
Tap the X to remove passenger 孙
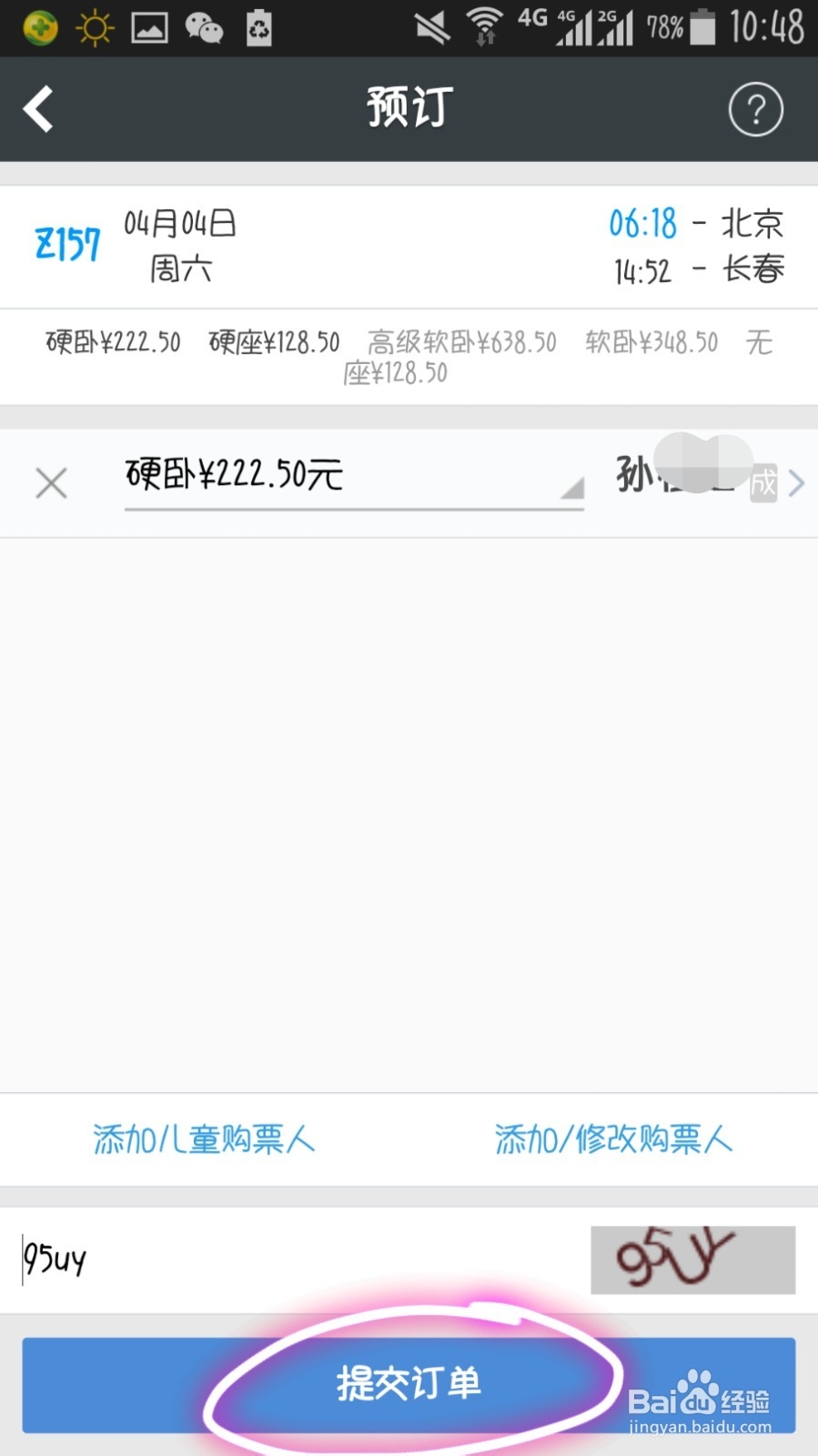pyautogui.click(x=51, y=482)
